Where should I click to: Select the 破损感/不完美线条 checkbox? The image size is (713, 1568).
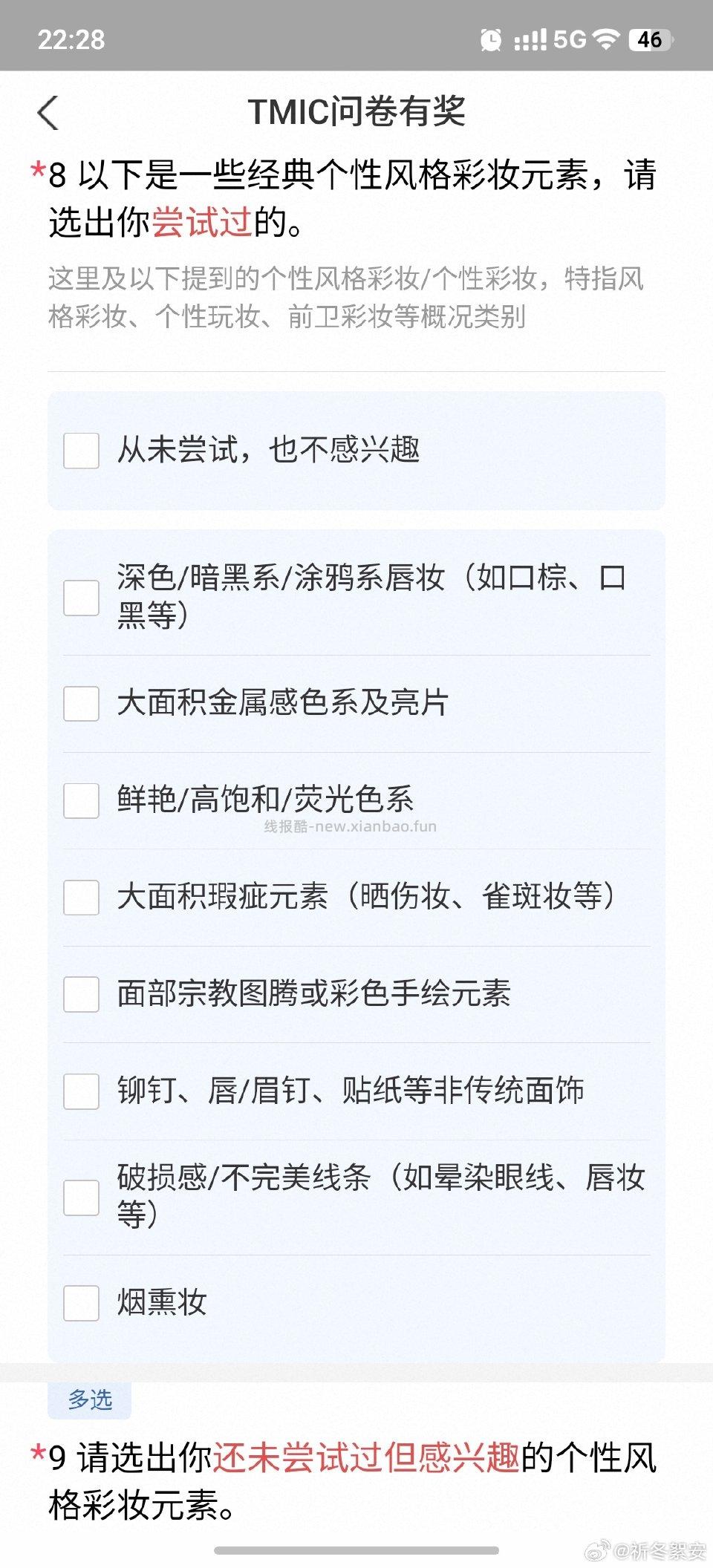coord(80,1196)
